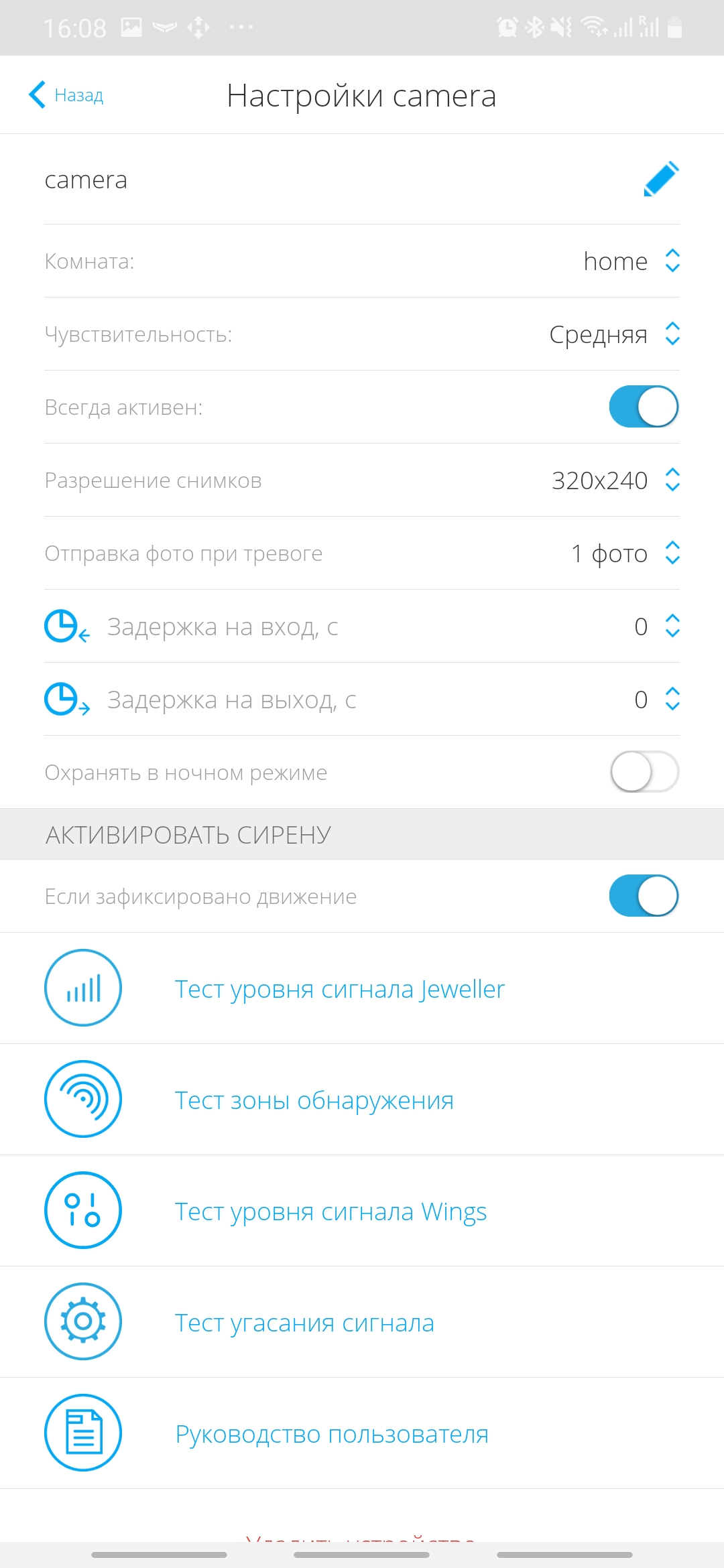Open Руководство пользователя
724x1568 pixels.
coord(332,1434)
